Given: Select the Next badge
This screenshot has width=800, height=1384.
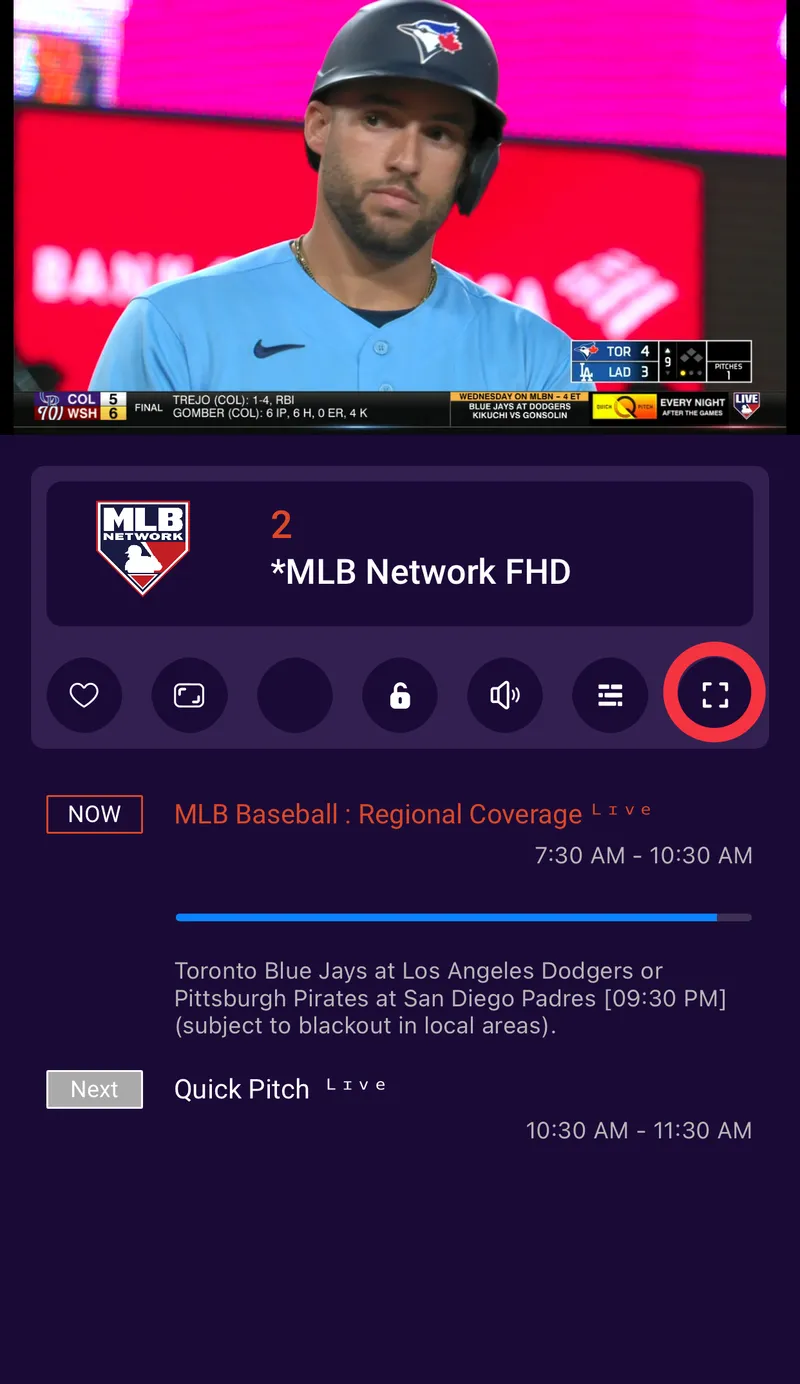Looking at the screenshot, I should pyautogui.click(x=94, y=1089).
